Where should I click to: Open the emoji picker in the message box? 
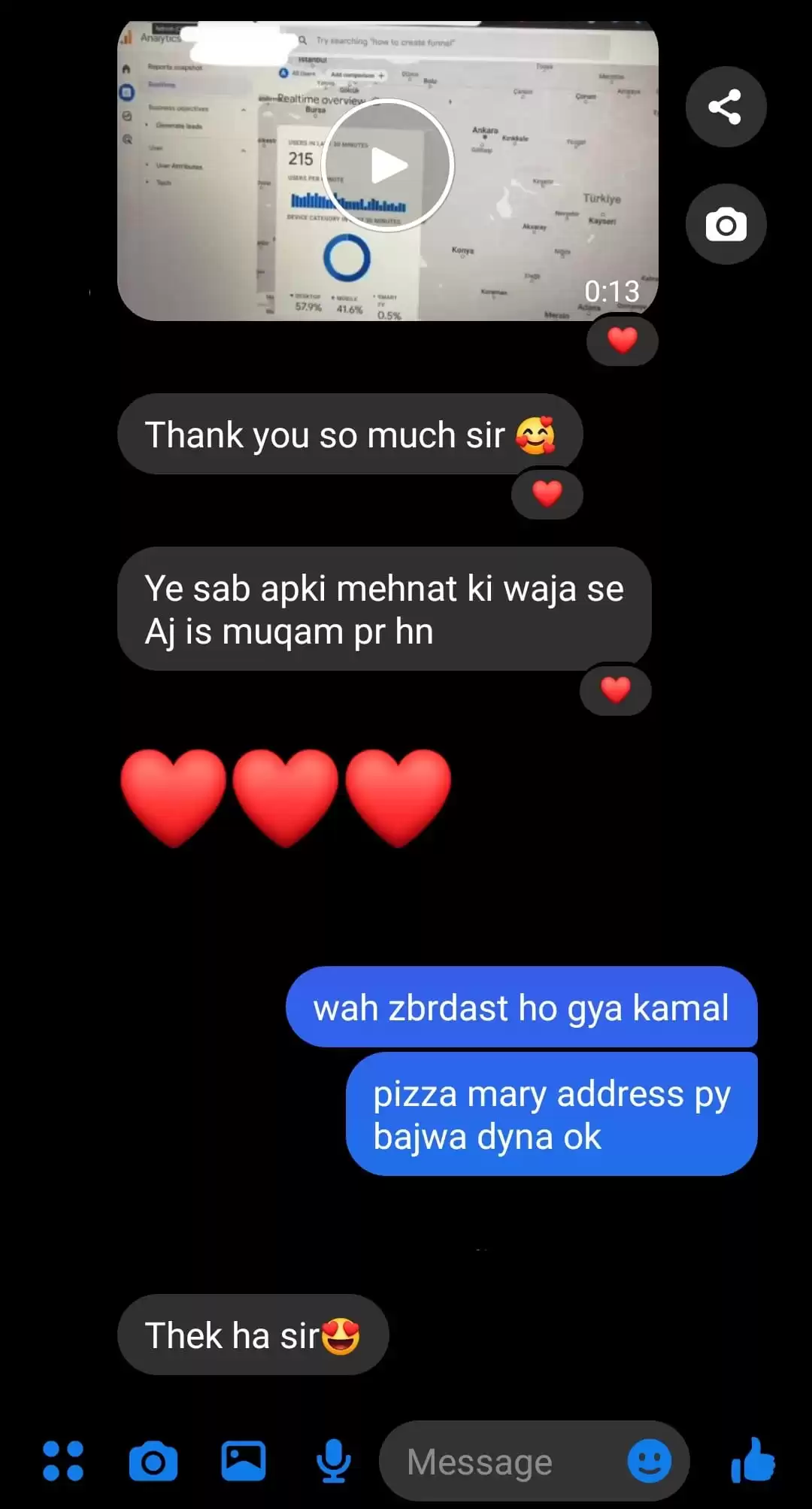pos(649,1461)
